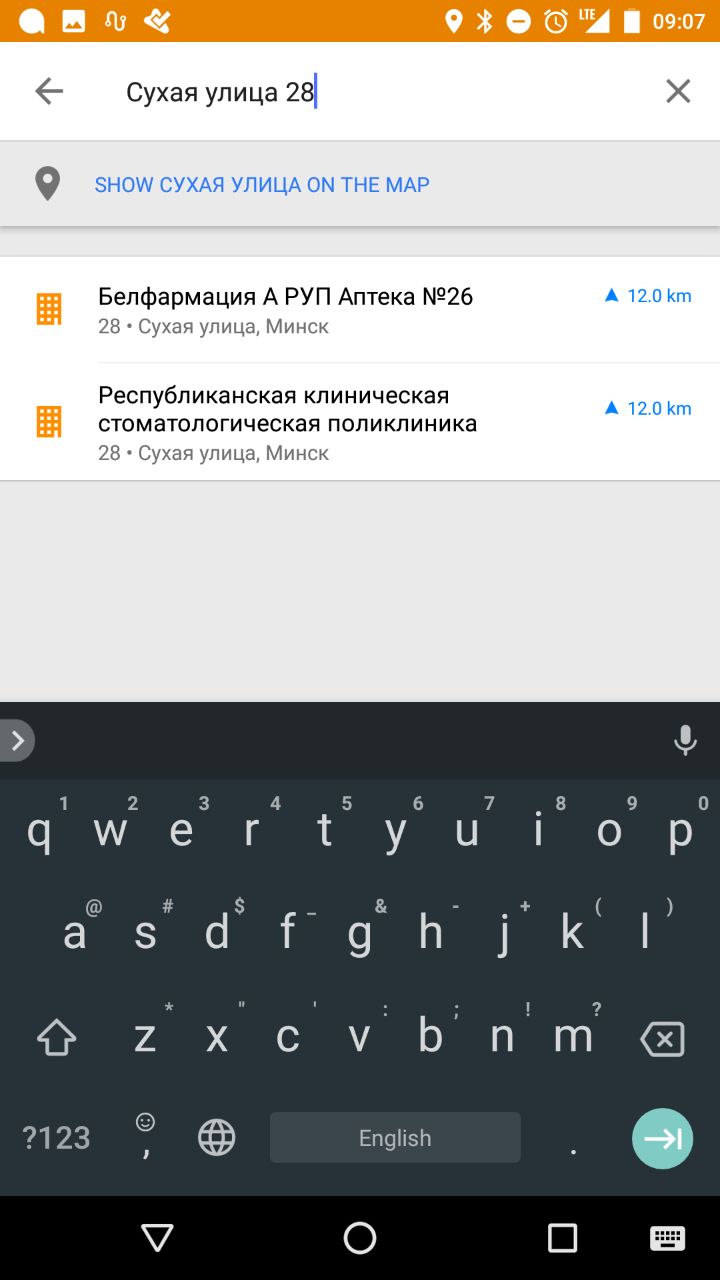Image resolution: width=720 pixels, height=1280 pixels.
Task: Expand the keyboard suggestion strip arrow
Action: (x=16, y=741)
